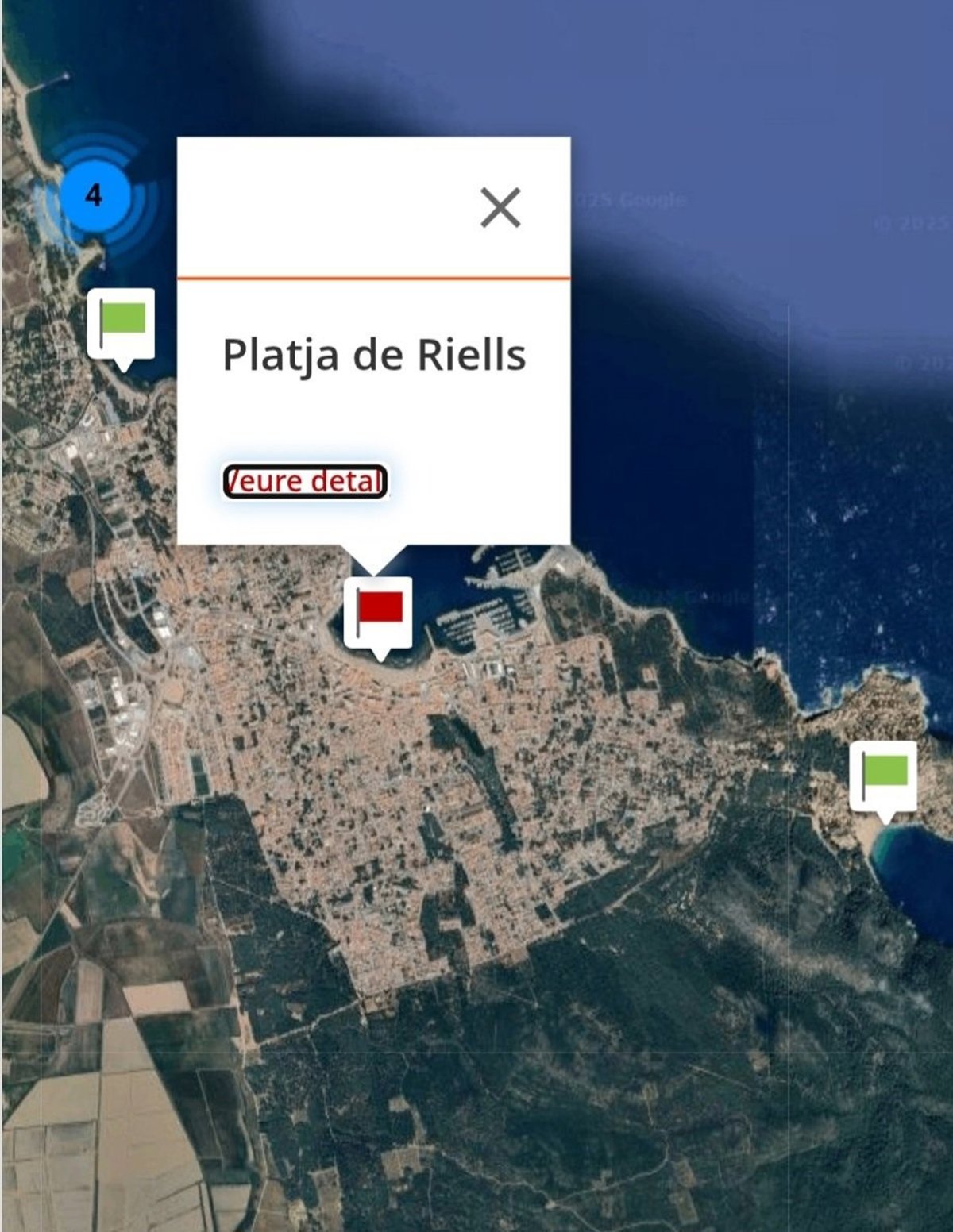Close the Platja de Riells popup
953x1232 pixels.
point(500,208)
